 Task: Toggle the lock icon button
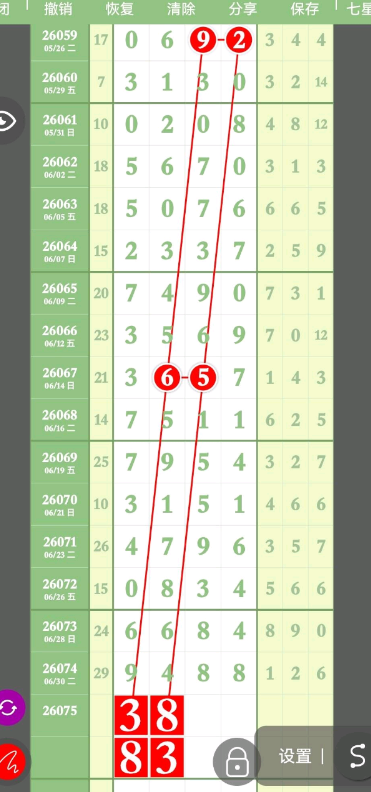(x=237, y=762)
